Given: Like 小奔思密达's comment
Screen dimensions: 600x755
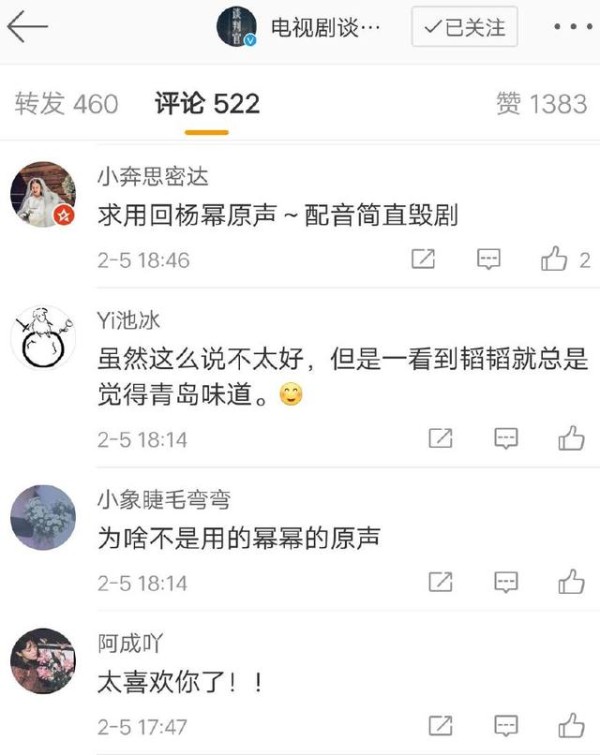Looking at the screenshot, I should (555, 259).
